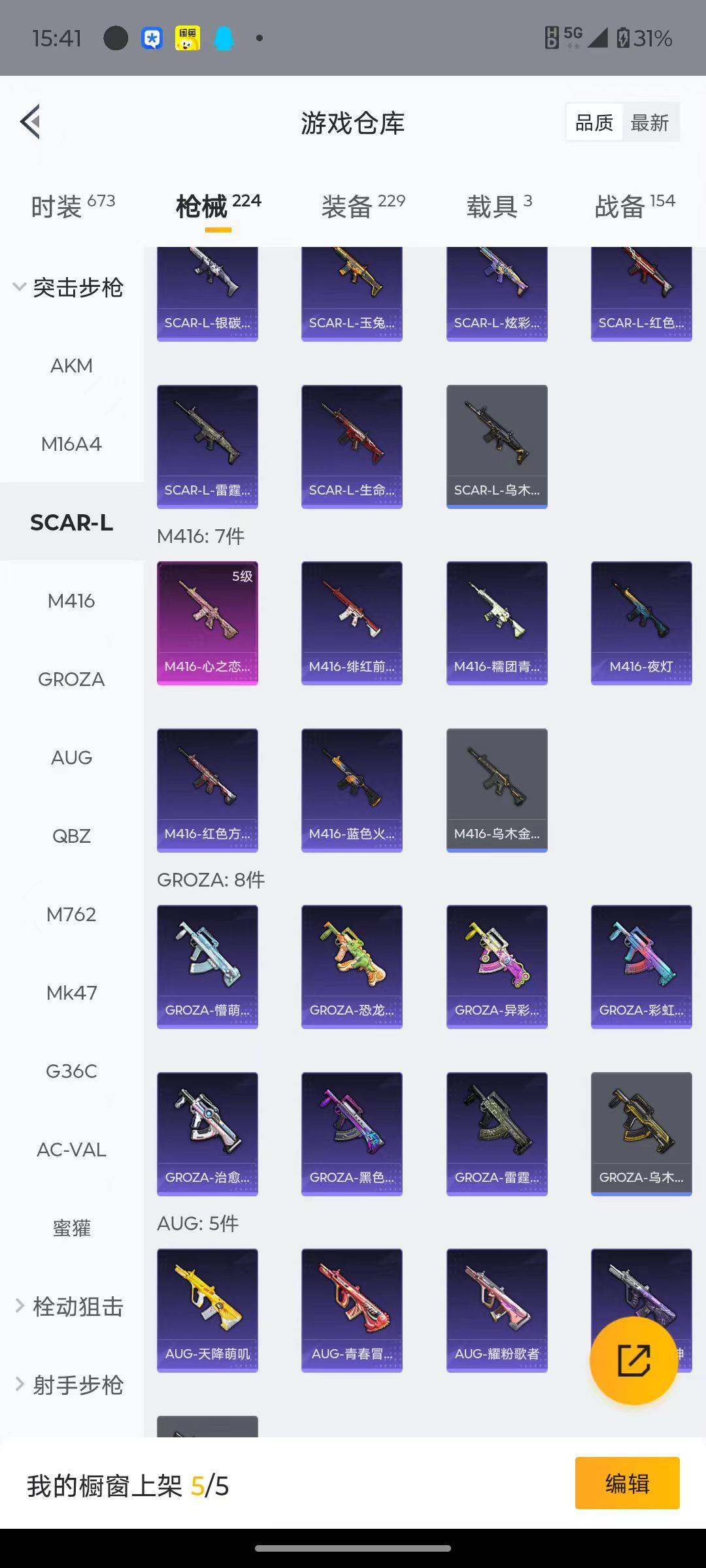
Task: Expand the 栓动狙击 category
Action: (69, 1306)
